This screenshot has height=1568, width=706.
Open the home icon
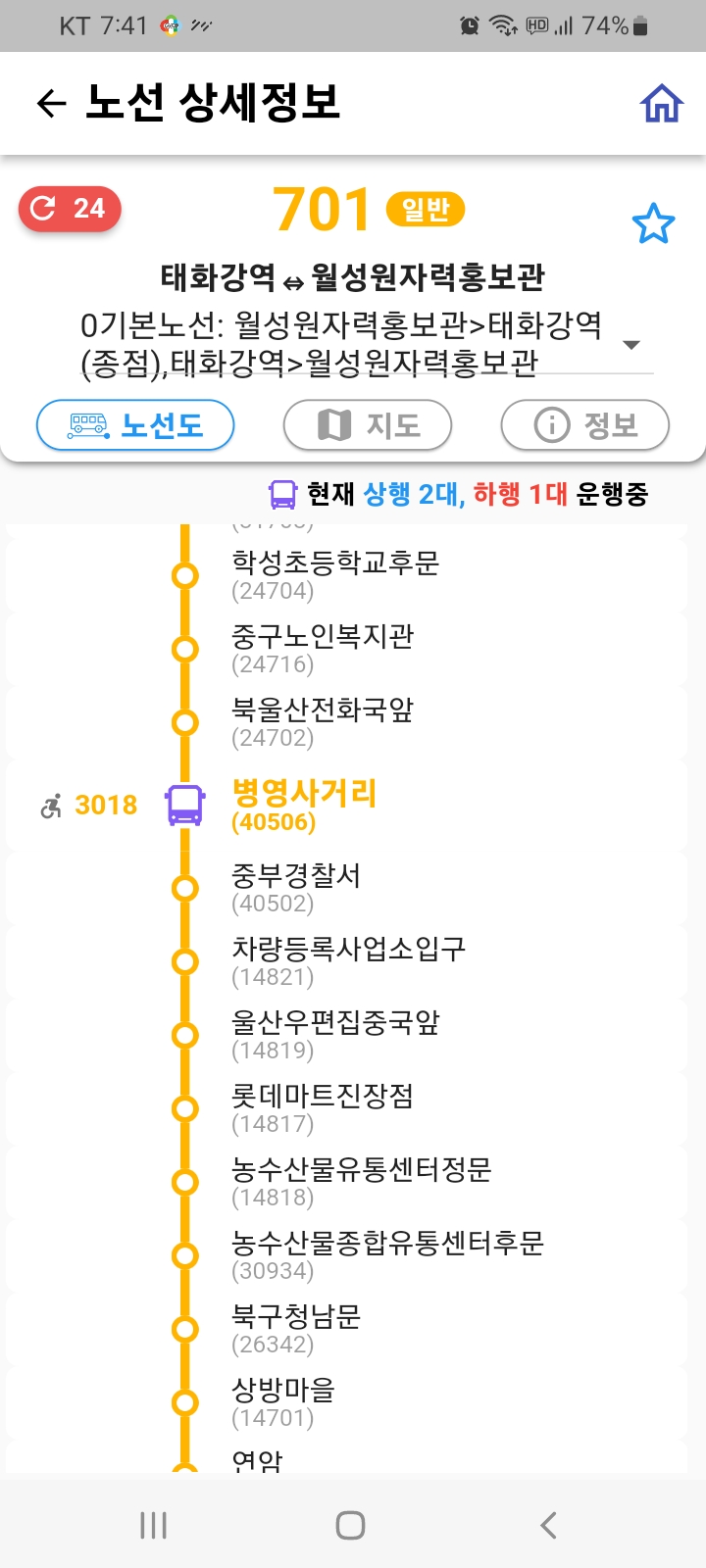661,103
